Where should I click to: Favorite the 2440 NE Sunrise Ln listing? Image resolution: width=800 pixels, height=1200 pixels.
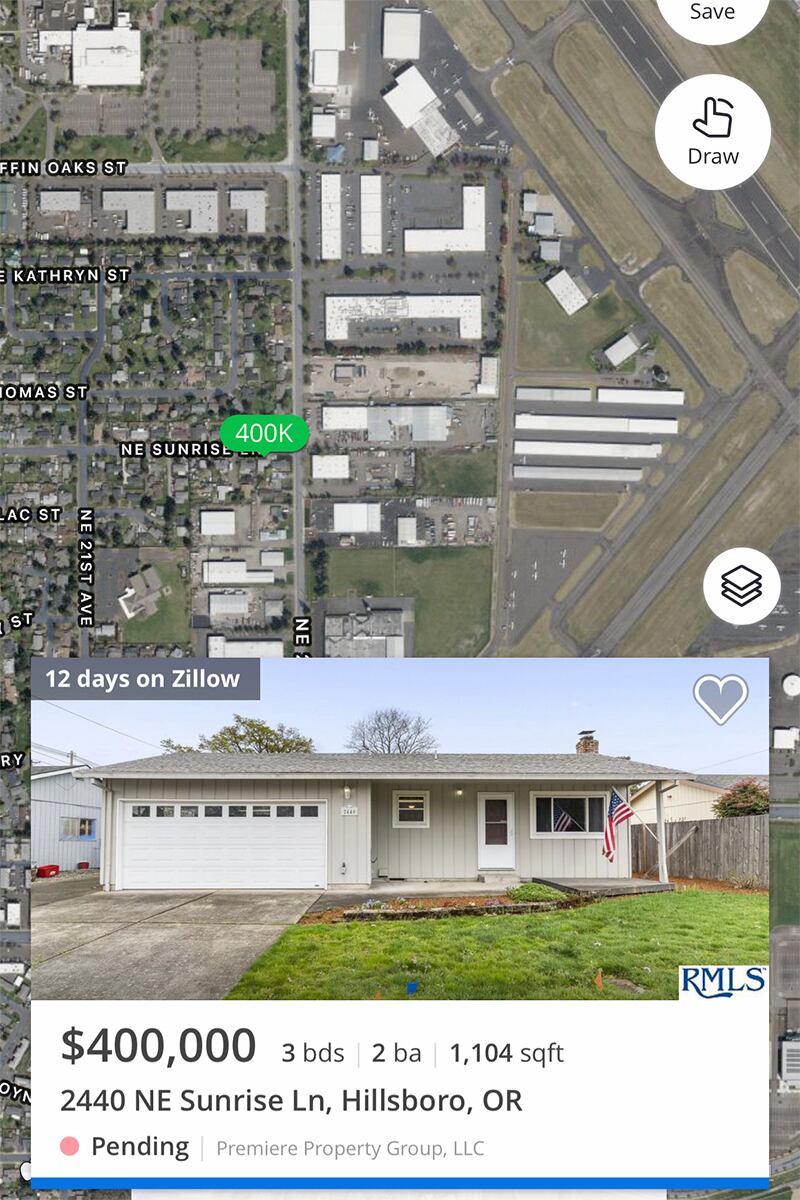(x=720, y=698)
